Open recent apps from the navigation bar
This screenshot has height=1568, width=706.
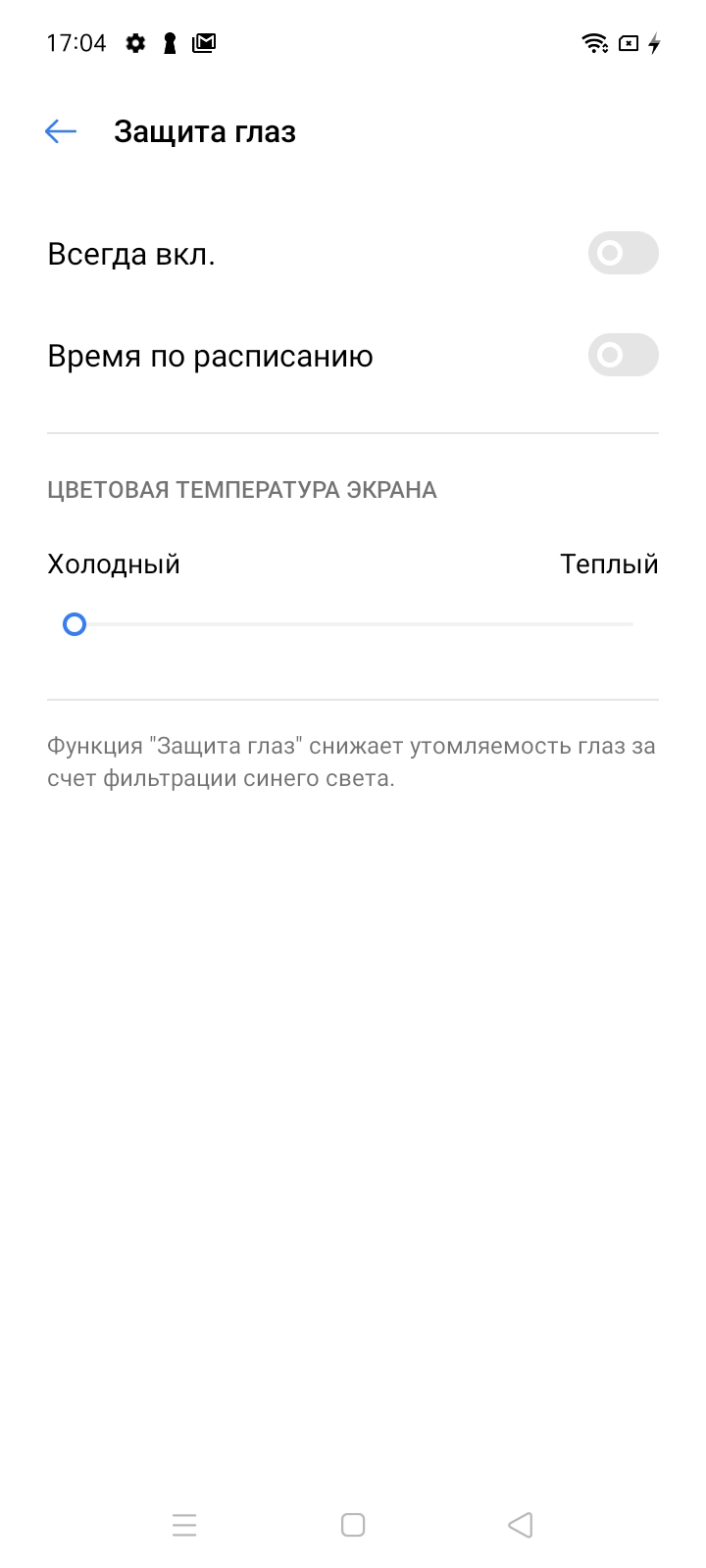(x=184, y=1525)
